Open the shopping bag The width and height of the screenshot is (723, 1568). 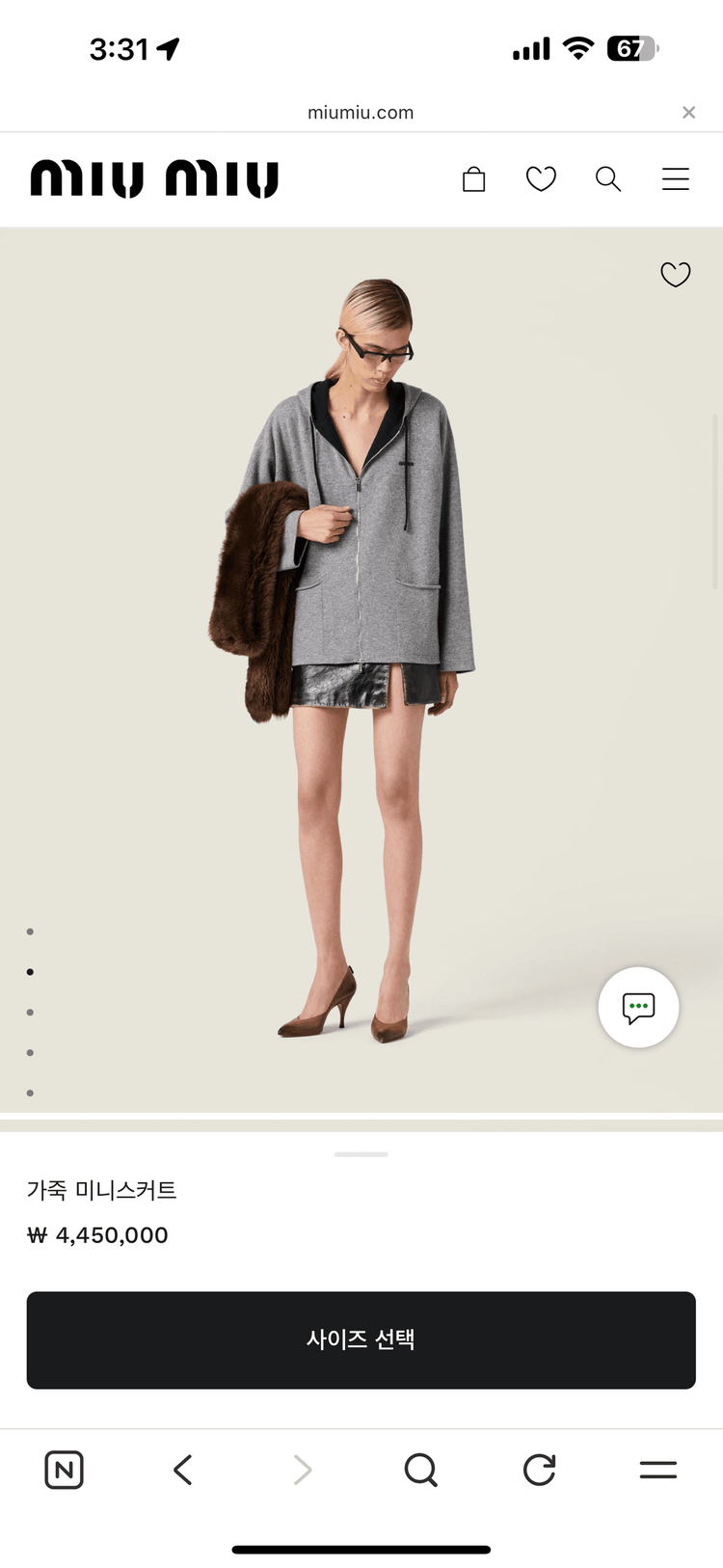473,179
